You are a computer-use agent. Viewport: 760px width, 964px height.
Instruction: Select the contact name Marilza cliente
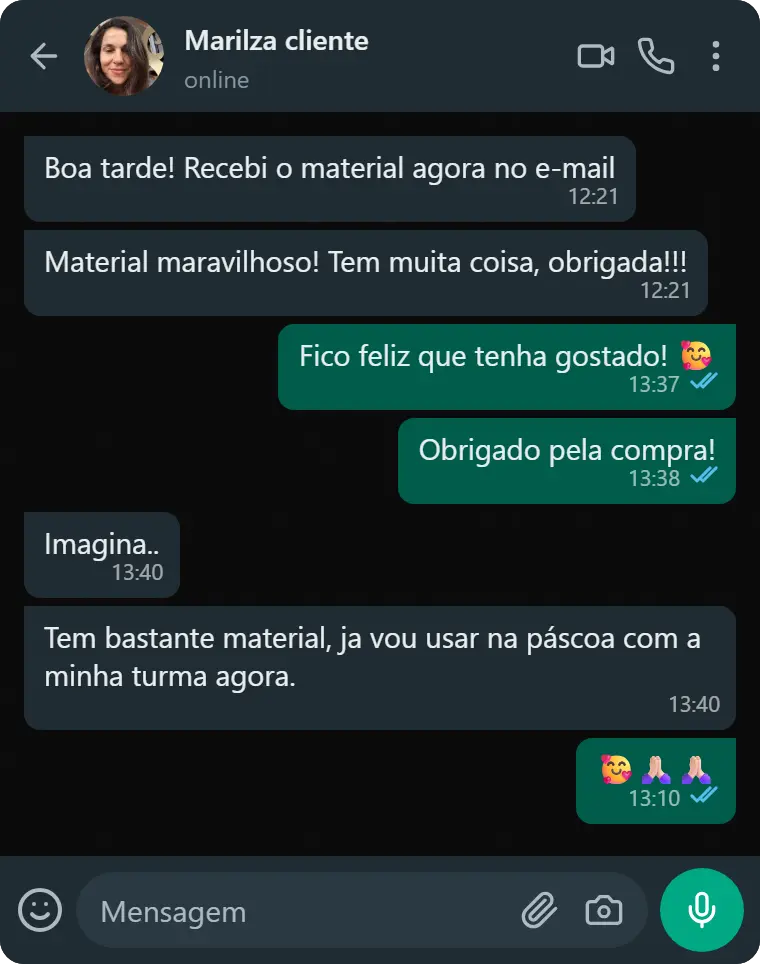coord(276,42)
